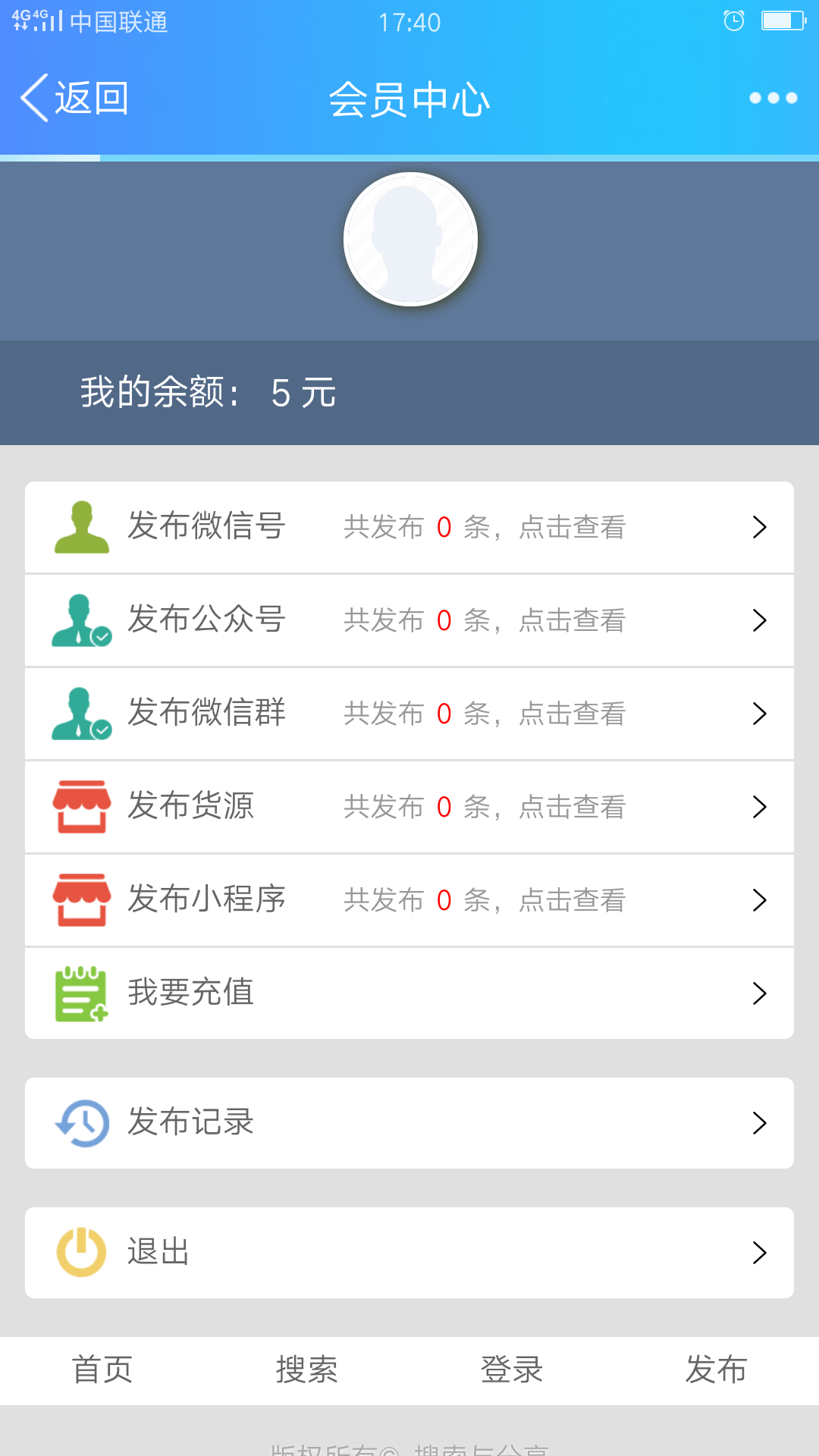Open the 发布公众号 row

pyautogui.click(x=409, y=620)
